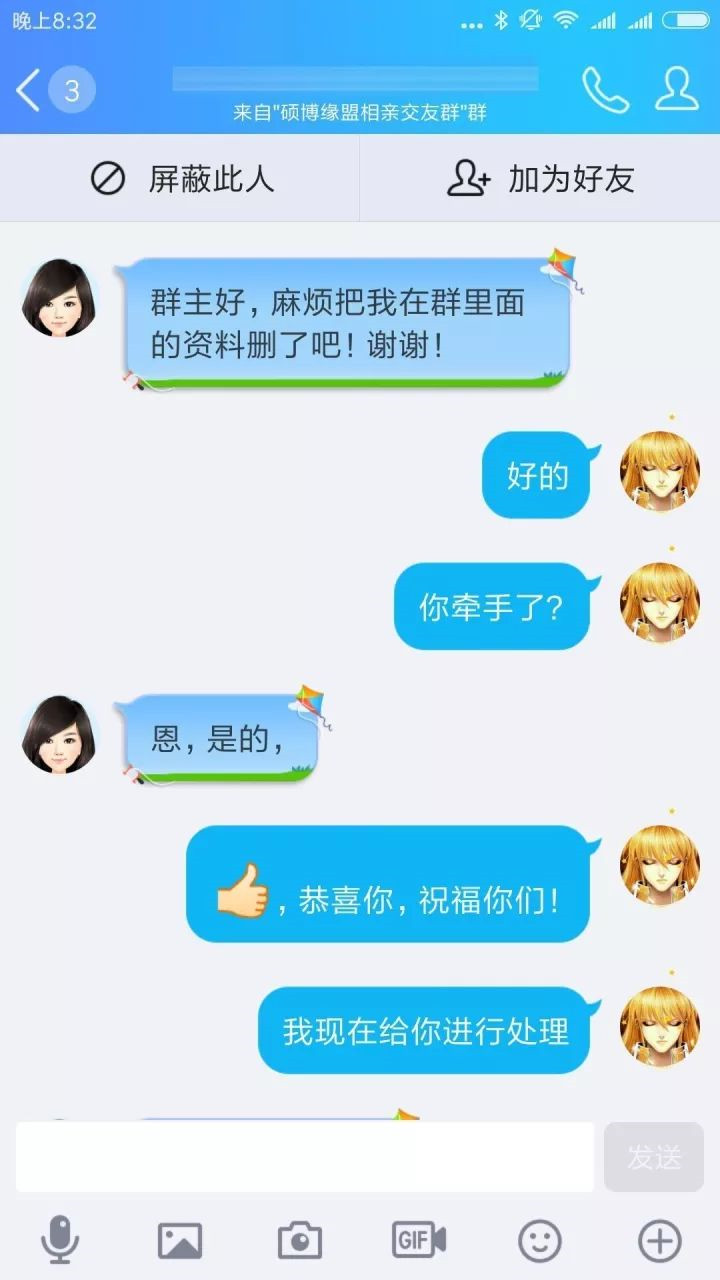This screenshot has height=1280, width=720.
Task: Open the emoji picker
Action: click(540, 1241)
